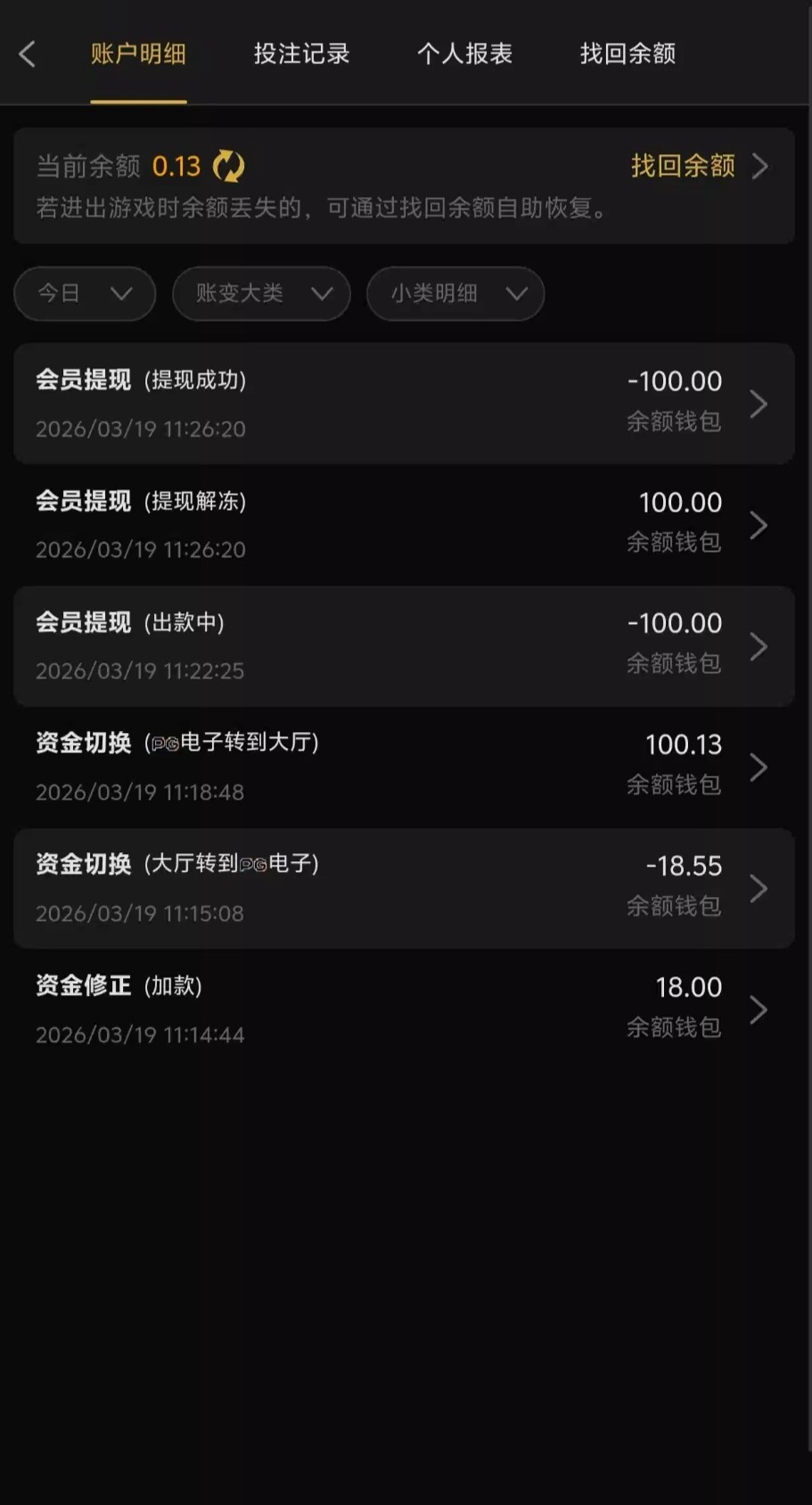The image size is (812, 1505).
Task: Open the 会员提现 提现成功 record
Action: (404, 404)
